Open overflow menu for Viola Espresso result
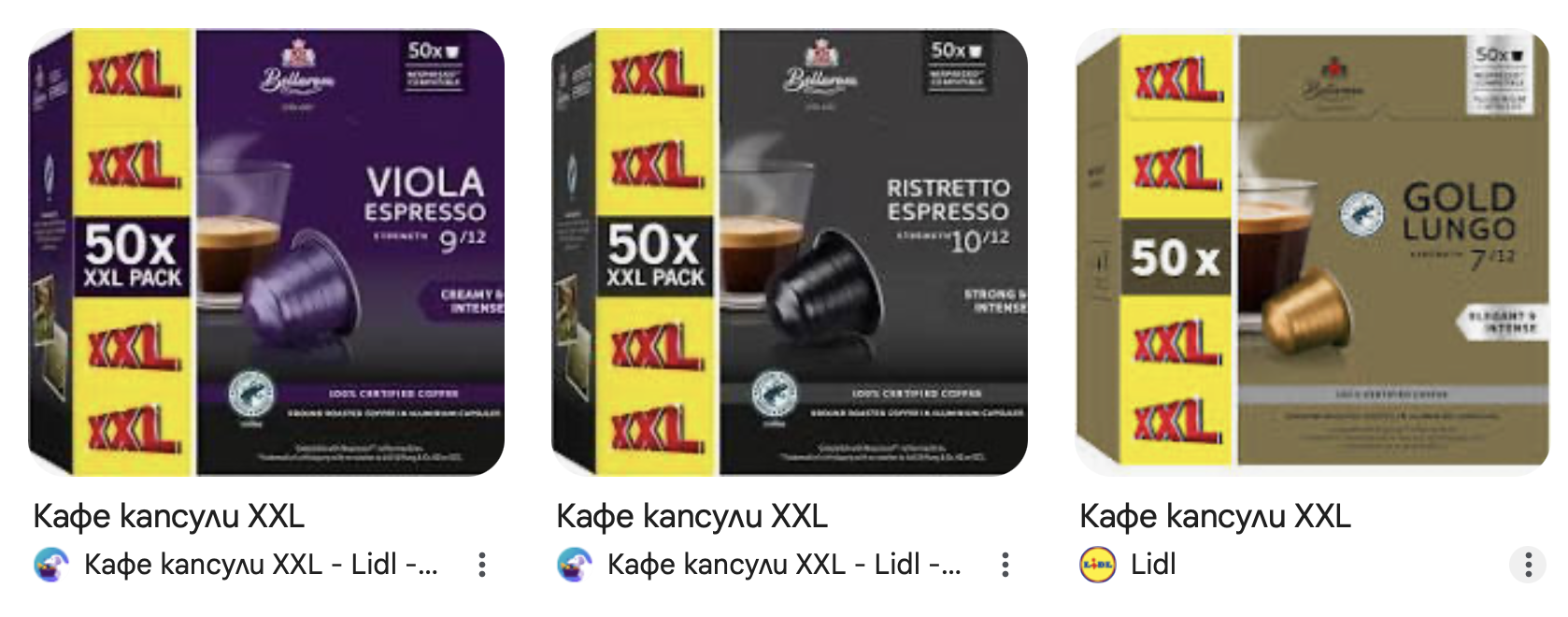1568x617 pixels. coord(481,565)
